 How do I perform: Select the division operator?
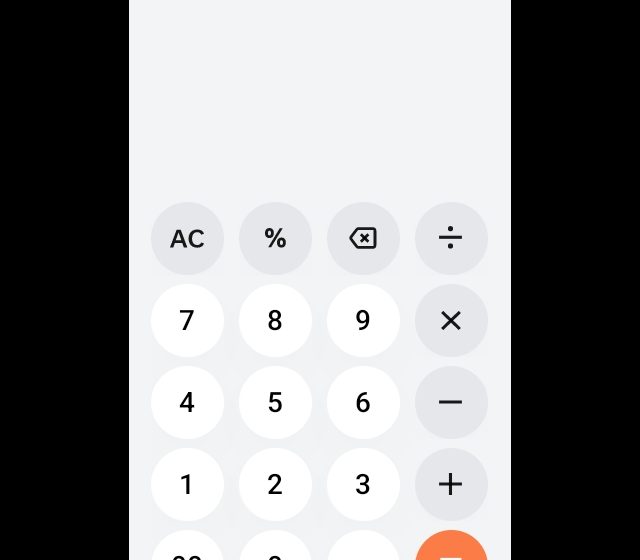coord(451,238)
